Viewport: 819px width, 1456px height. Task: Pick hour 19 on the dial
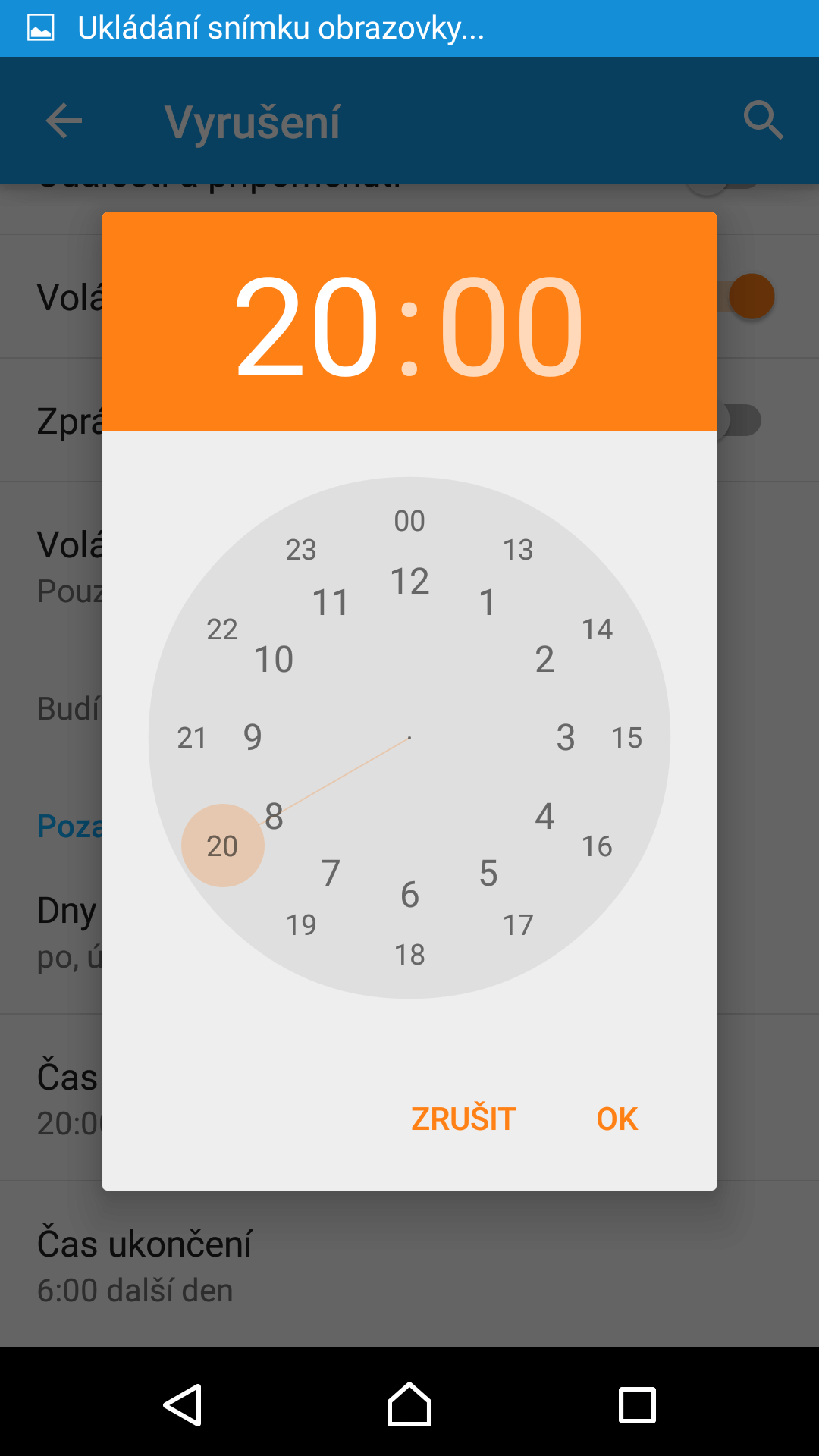tap(301, 925)
